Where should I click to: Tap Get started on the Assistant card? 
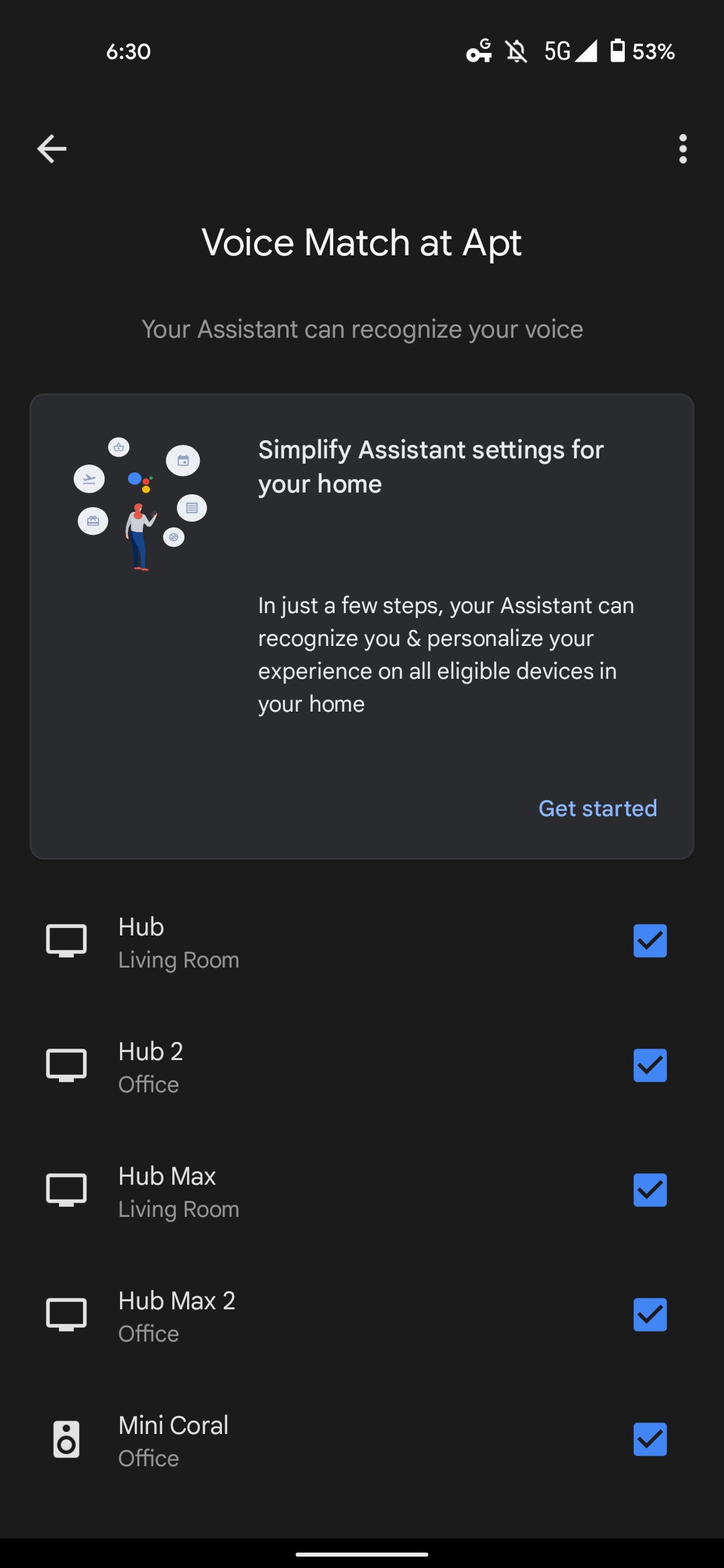pos(597,808)
